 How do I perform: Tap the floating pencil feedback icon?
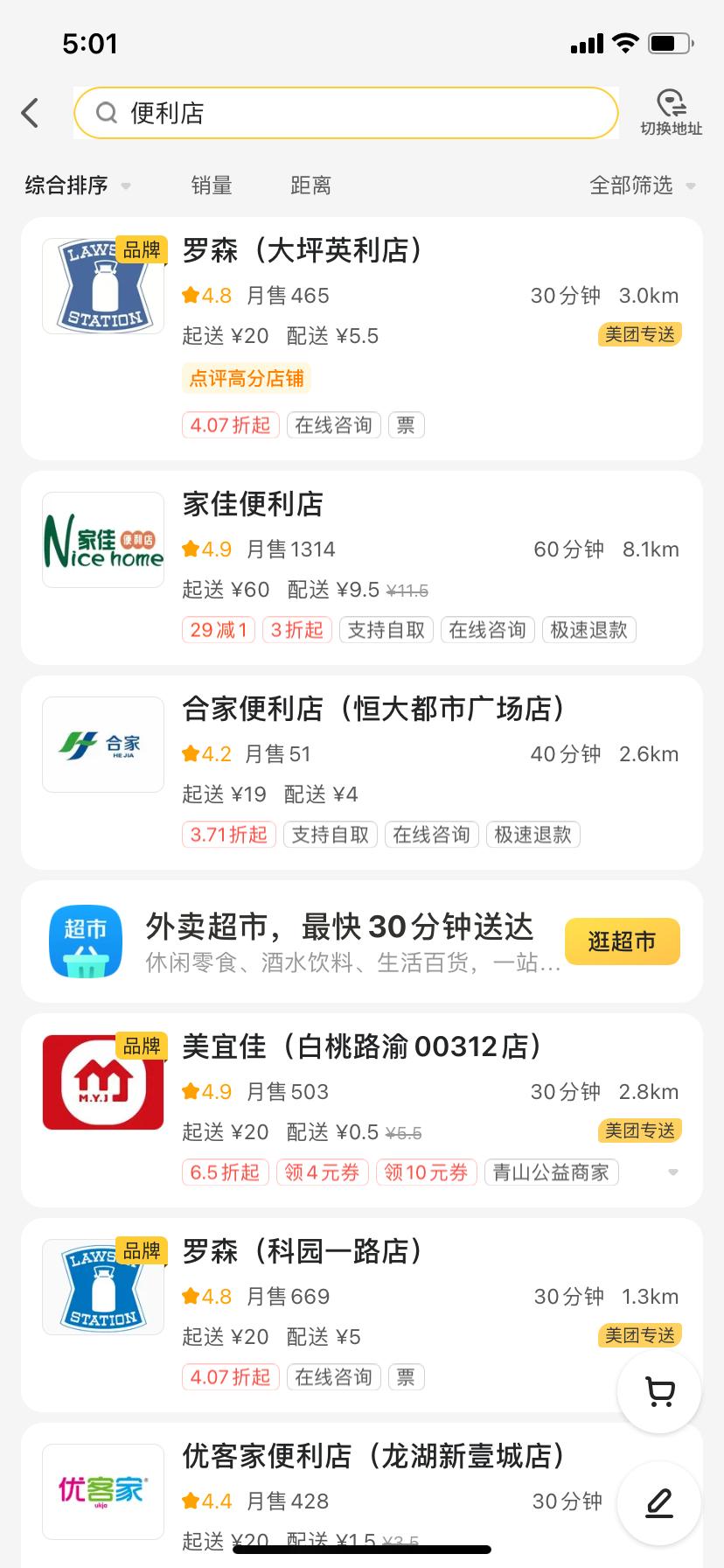(658, 1502)
